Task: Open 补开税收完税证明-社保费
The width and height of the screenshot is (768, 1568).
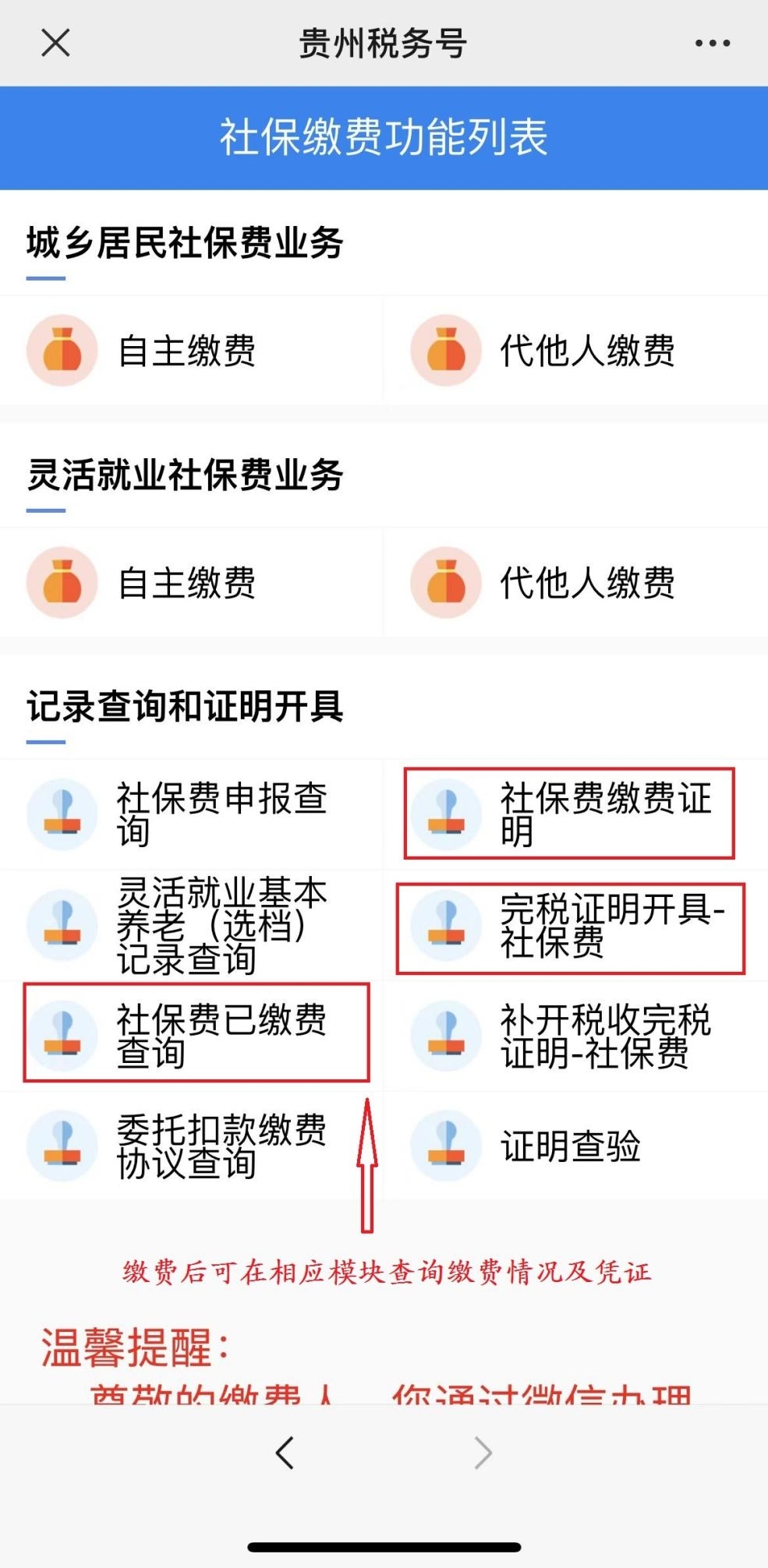Action: [573, 1037]
